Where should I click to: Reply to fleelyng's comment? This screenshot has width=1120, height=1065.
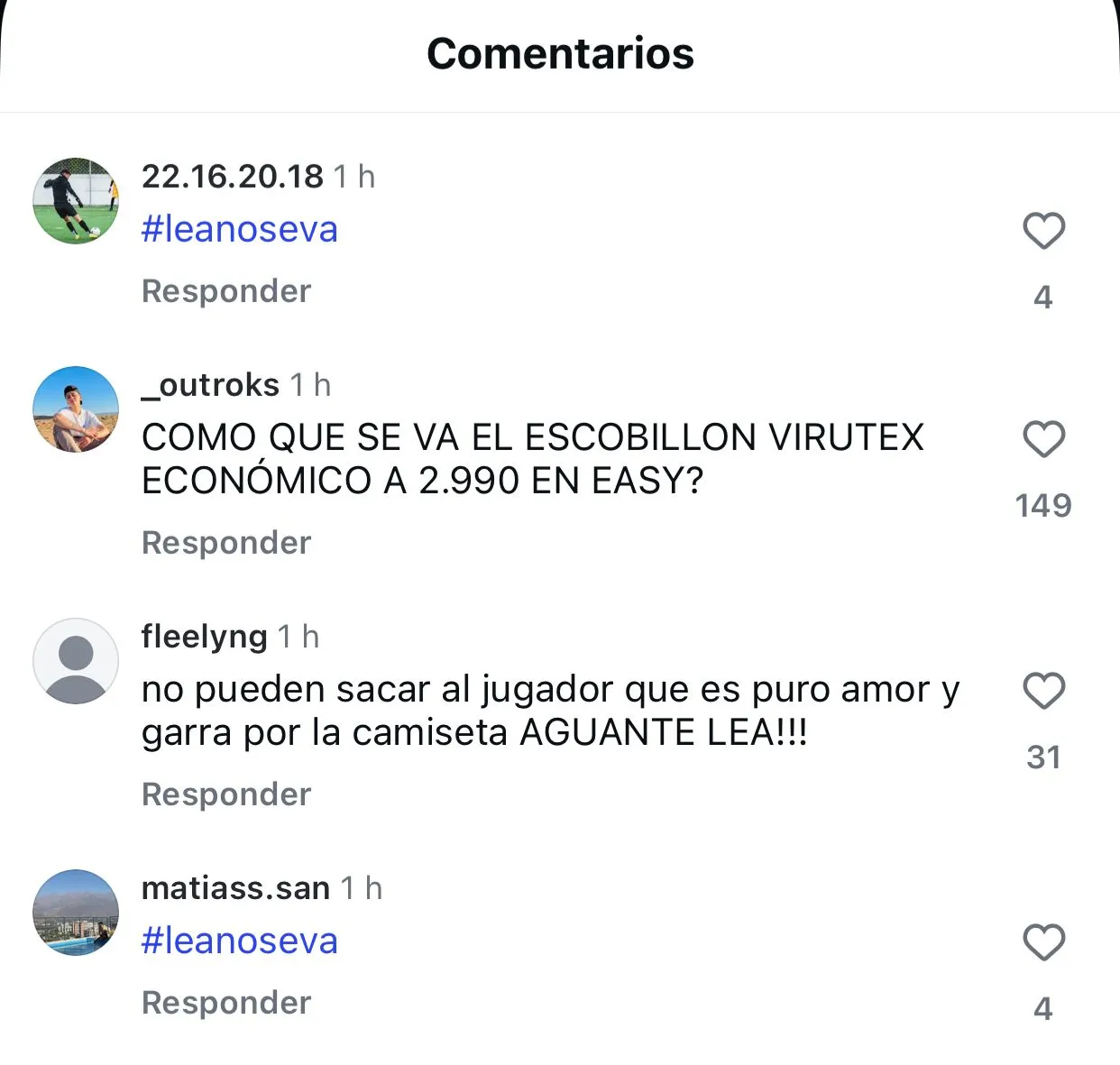tap(226, 794)
